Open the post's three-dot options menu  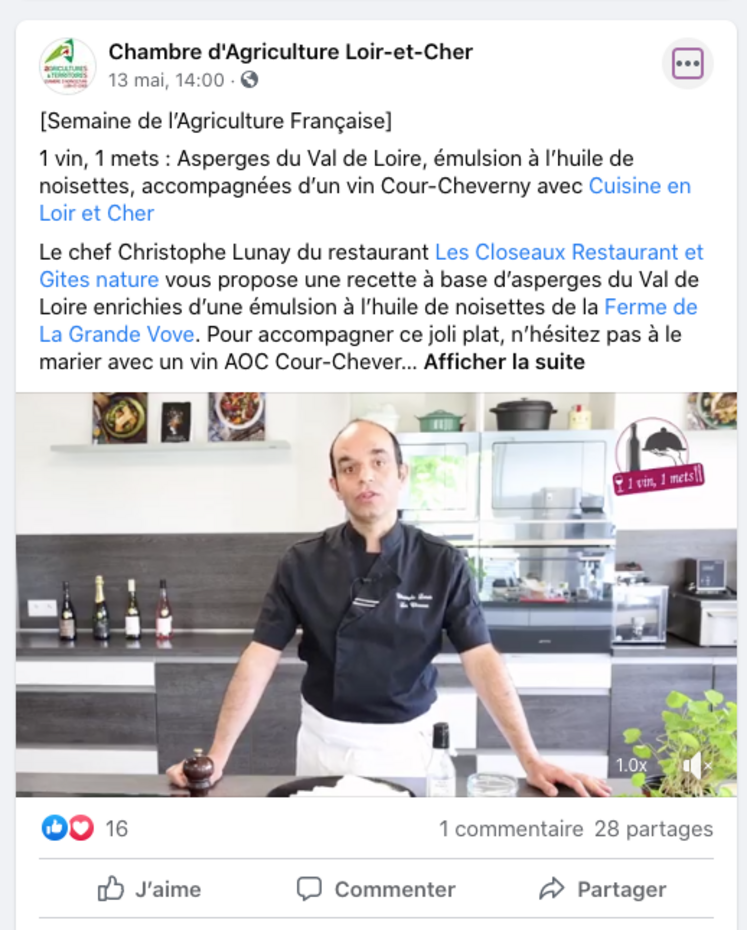[x=687, y=64]
